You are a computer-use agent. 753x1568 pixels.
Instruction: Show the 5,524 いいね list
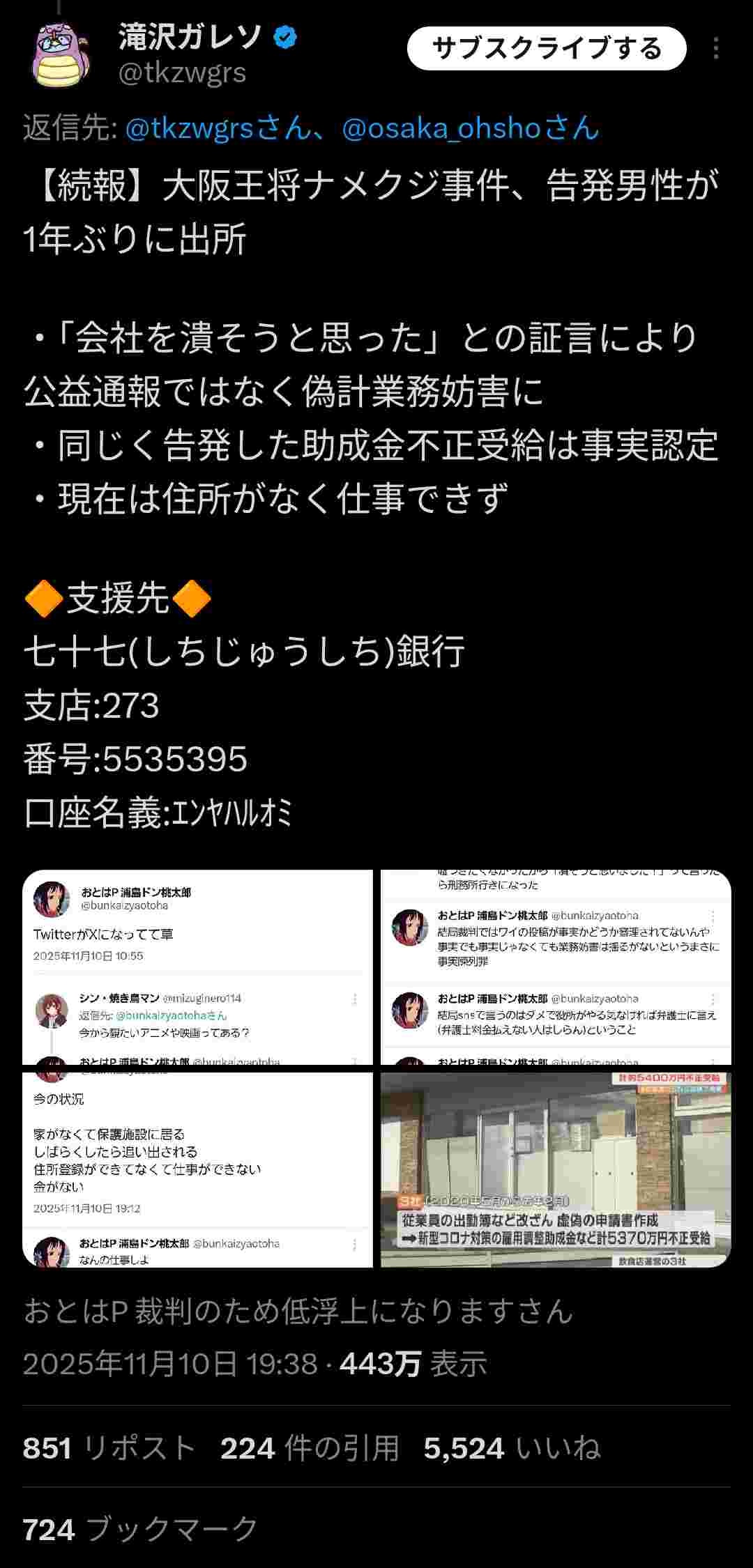[512, 1448]
